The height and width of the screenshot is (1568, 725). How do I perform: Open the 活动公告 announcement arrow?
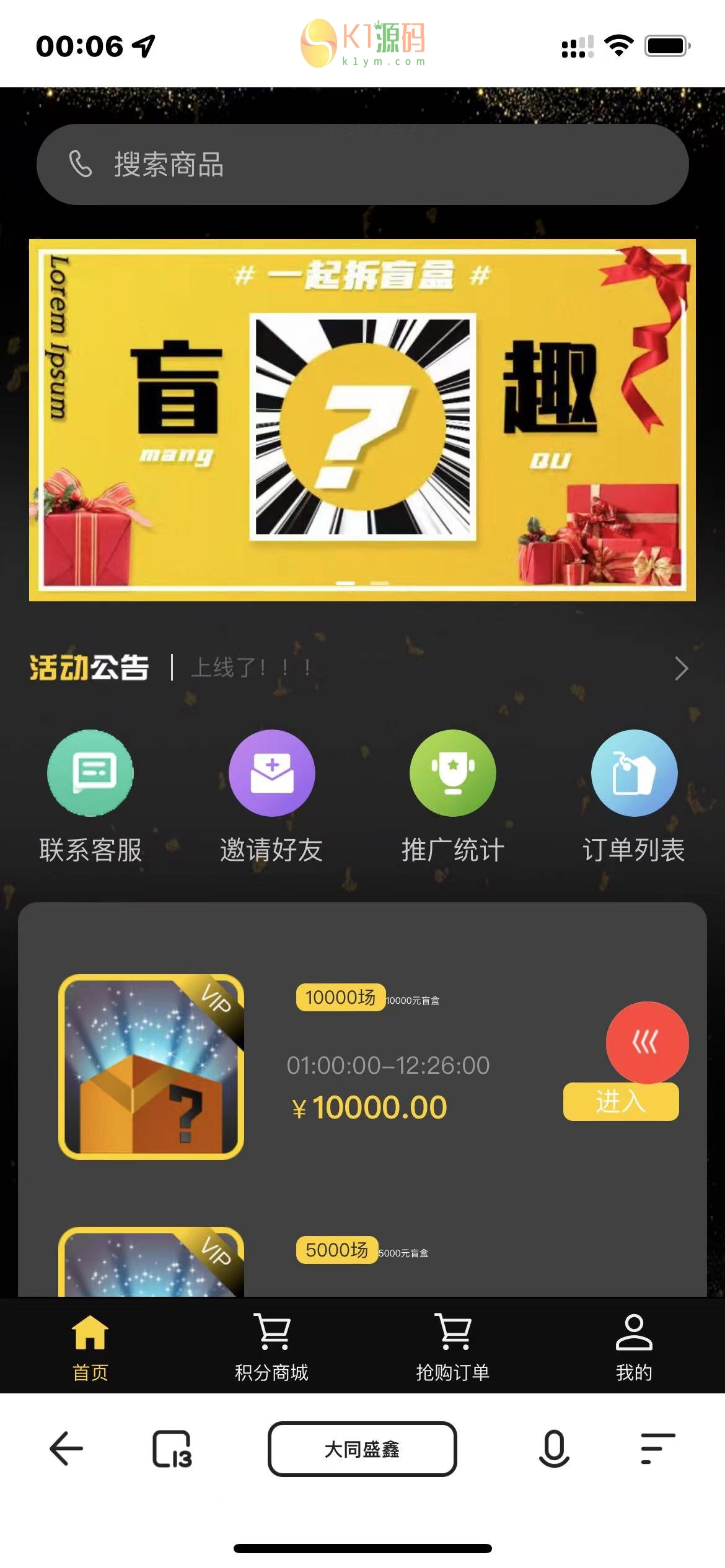[x=681, y=668]
